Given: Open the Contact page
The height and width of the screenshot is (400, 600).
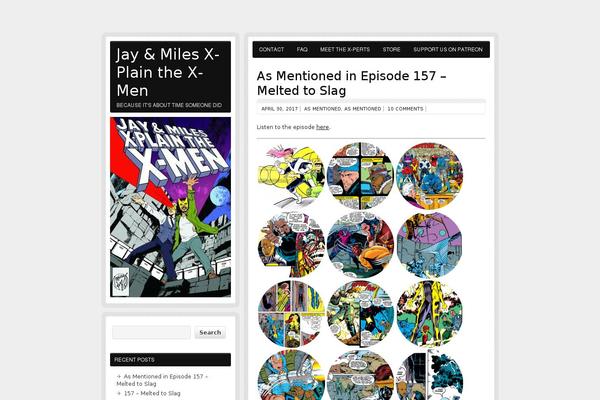Looking at the screenshot, I should pos(271,49).
